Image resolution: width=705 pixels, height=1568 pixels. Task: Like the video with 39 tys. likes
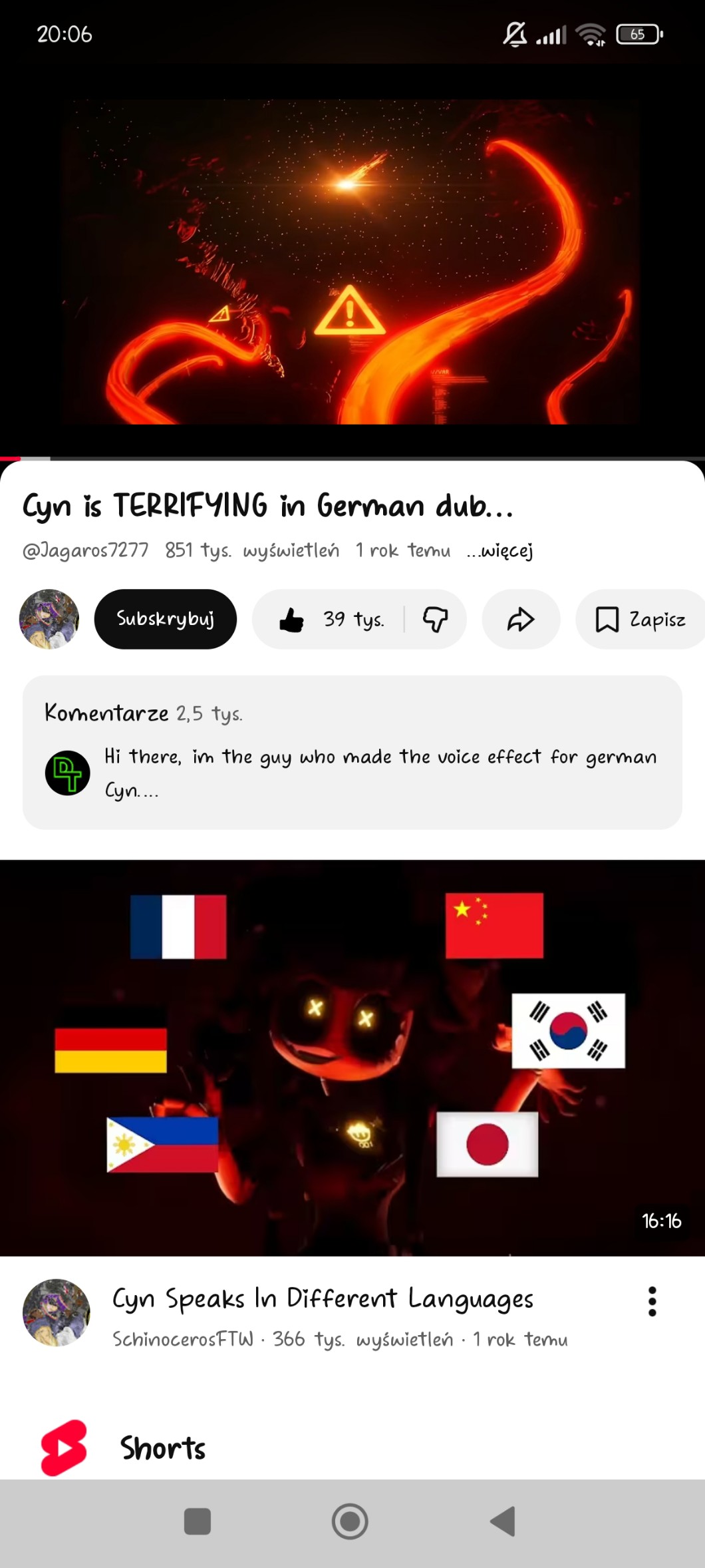click(x=331, y=620)
